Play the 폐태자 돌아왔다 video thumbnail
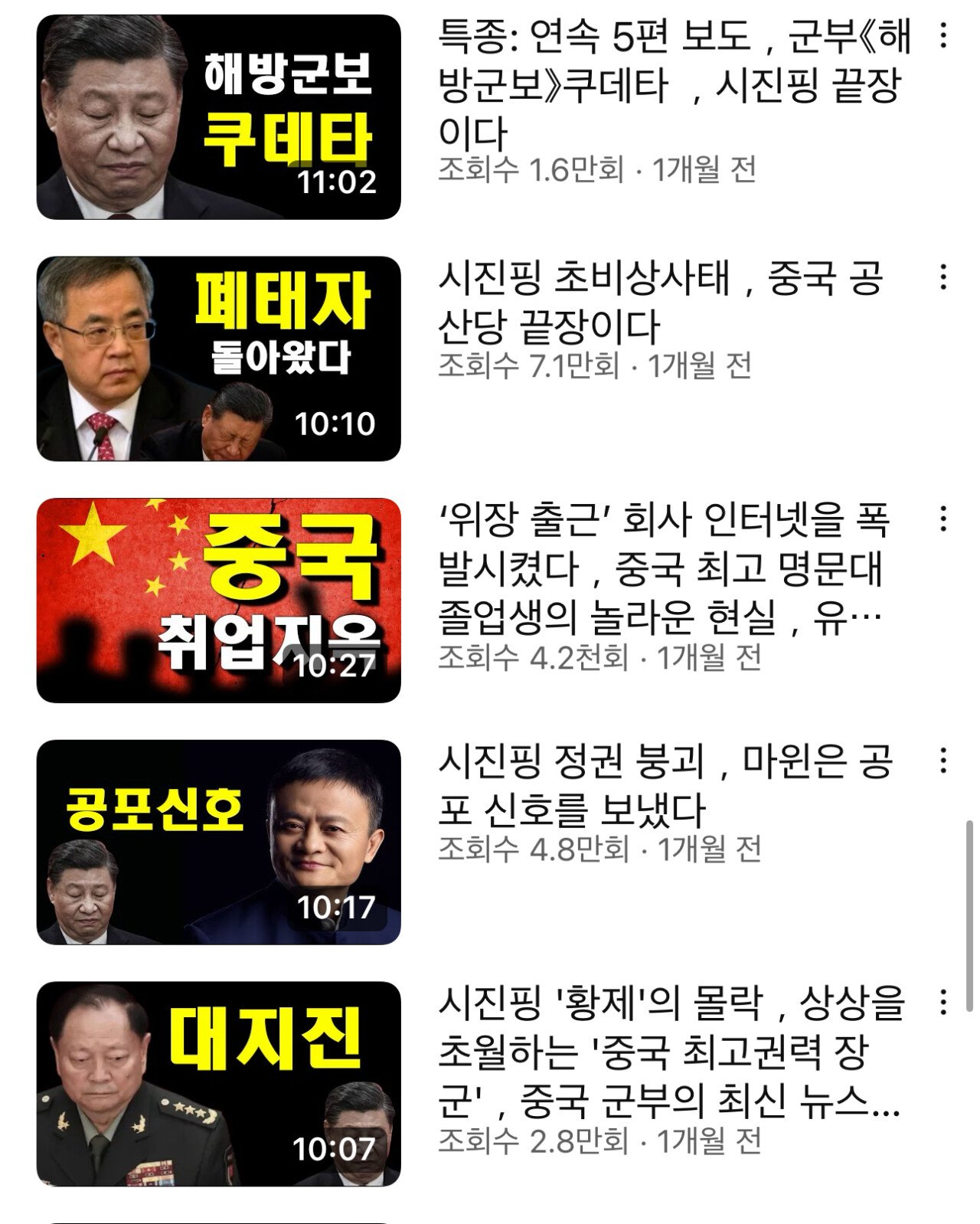 click(218, 358)
